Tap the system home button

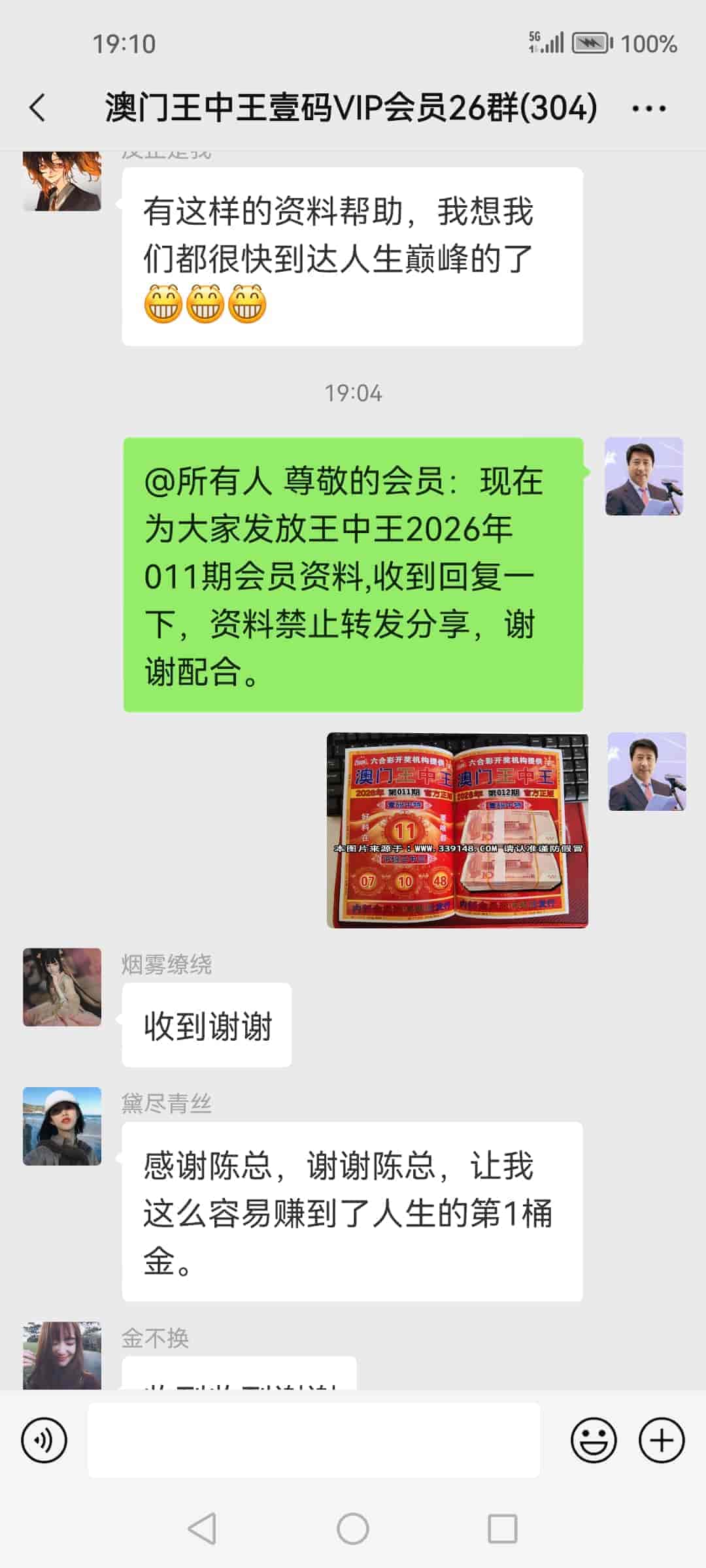click(x=353, y=1529)
